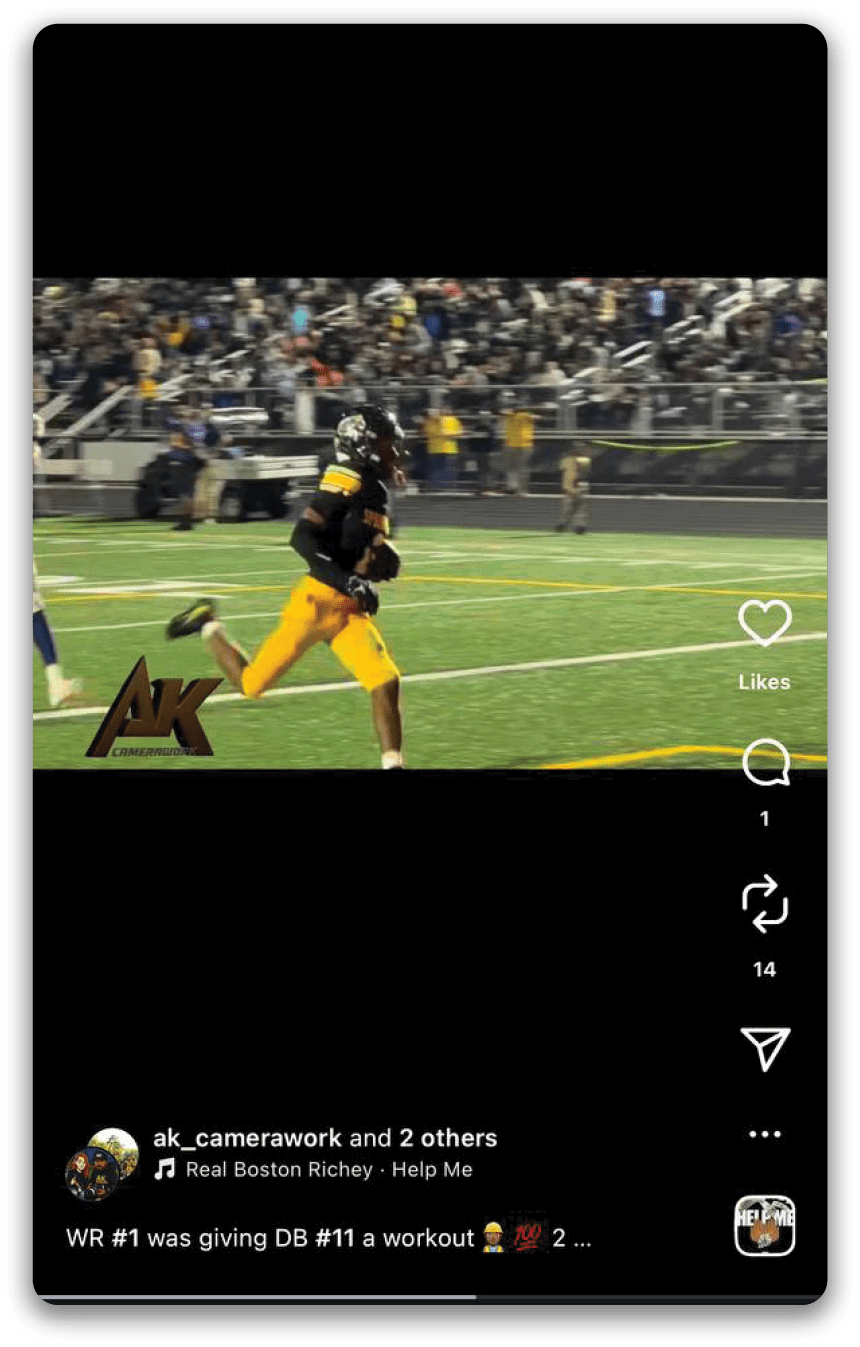Tap the collaborators' profile pictures
This screenshot has width=860, height=1347.
102,1164
